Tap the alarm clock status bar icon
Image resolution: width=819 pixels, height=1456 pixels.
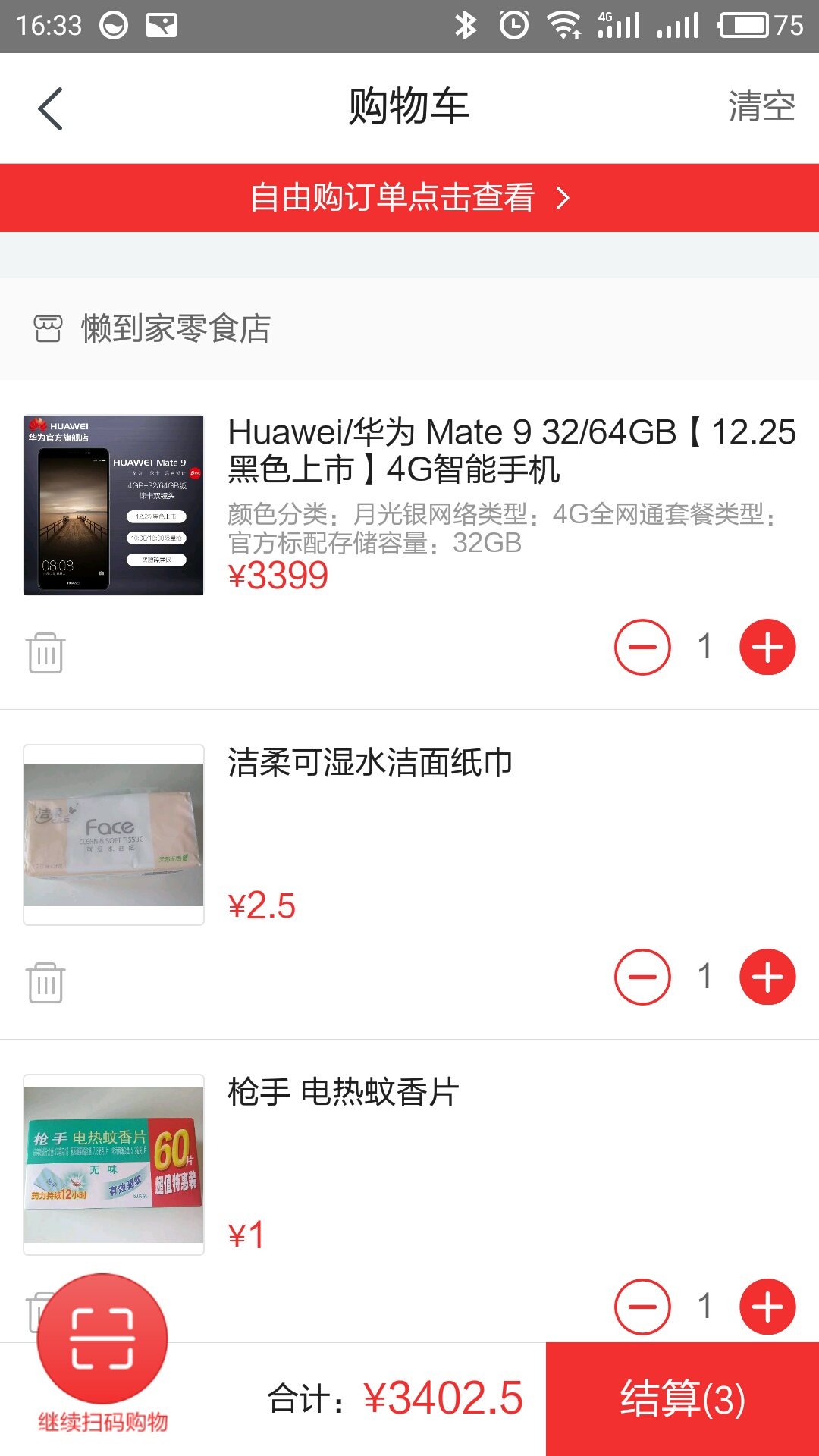(x=513, y=25)
